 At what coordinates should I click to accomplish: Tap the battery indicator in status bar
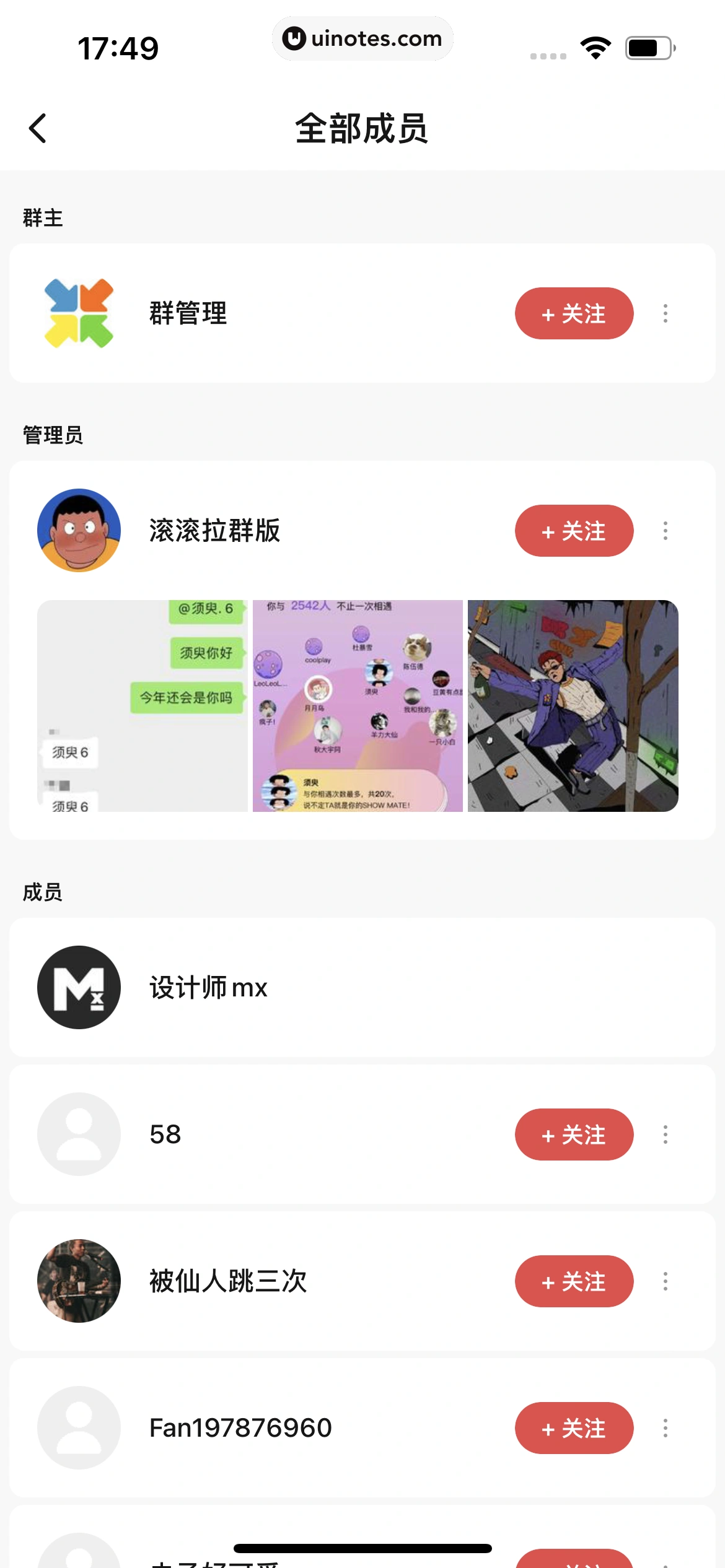[x=646, y=46]
